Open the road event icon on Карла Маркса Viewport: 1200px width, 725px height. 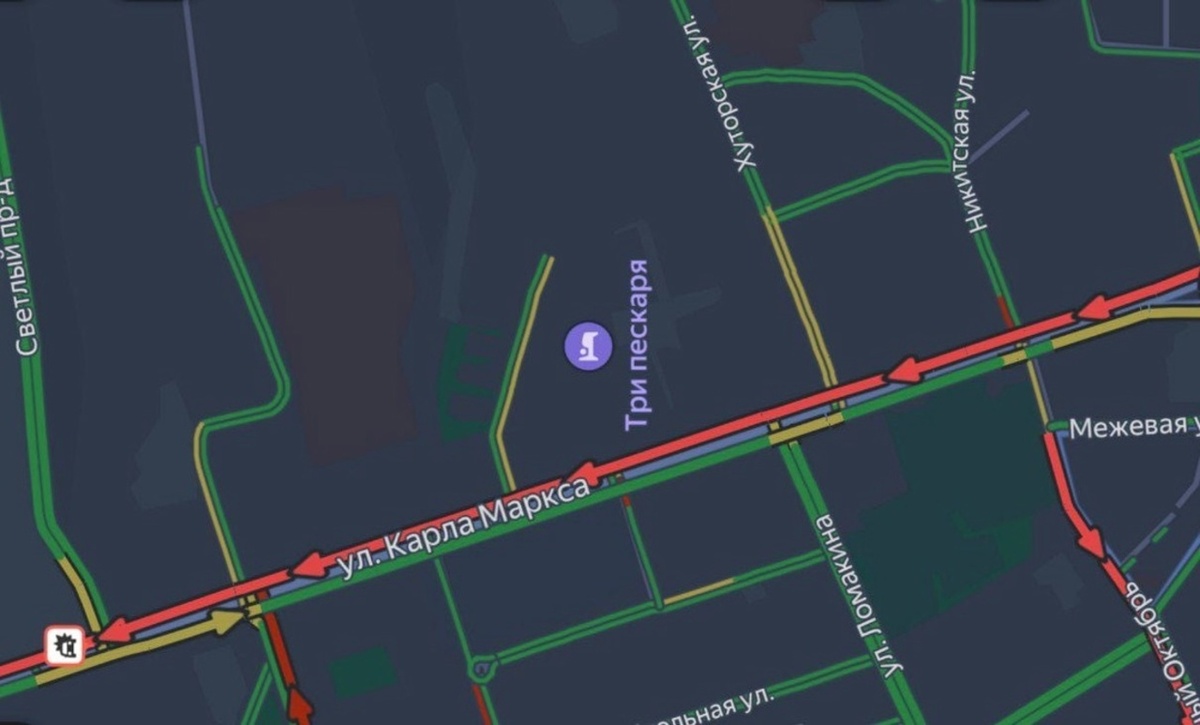[x=64, y=644]
